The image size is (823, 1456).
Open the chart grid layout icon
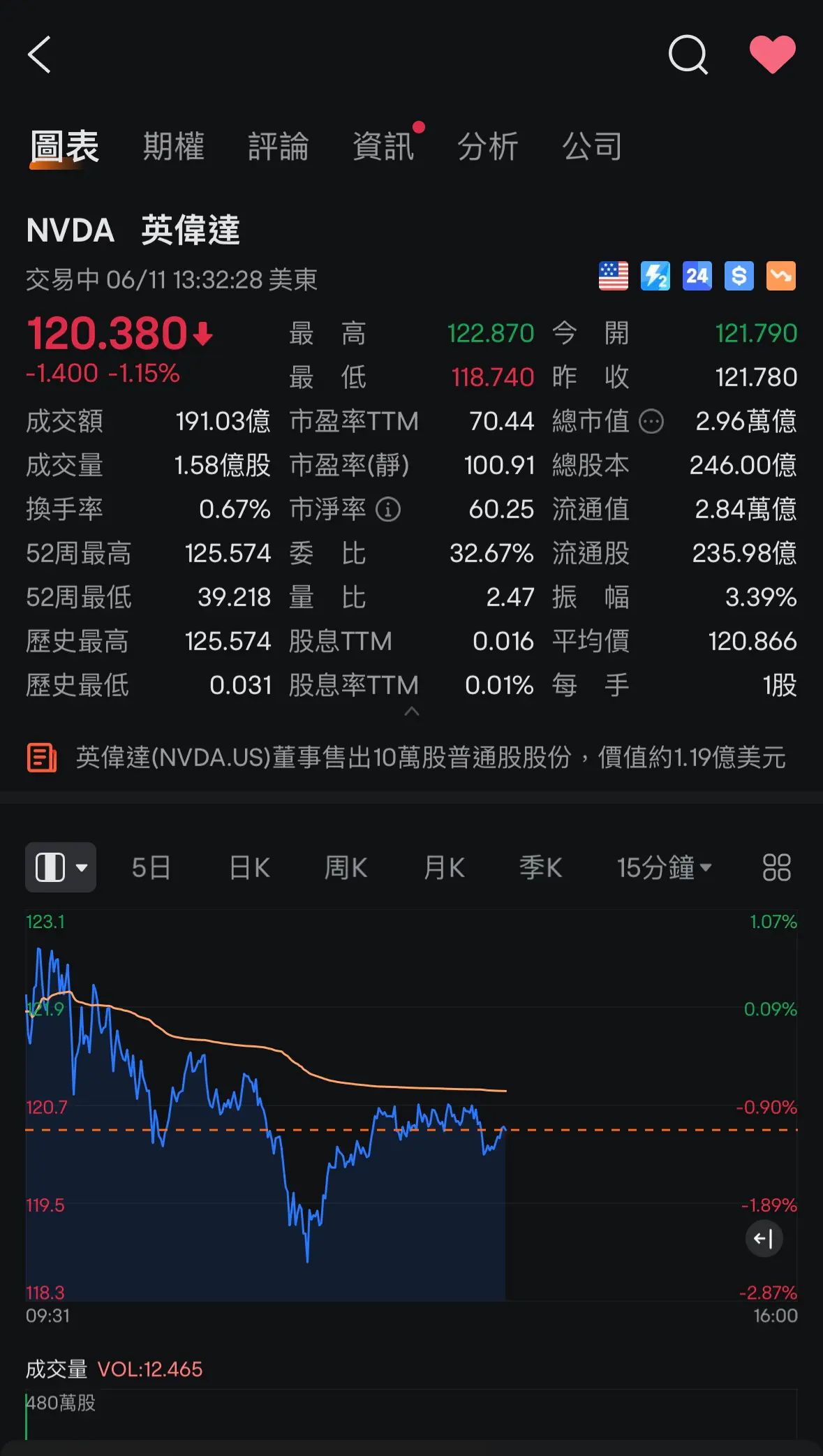pos(775,867)
